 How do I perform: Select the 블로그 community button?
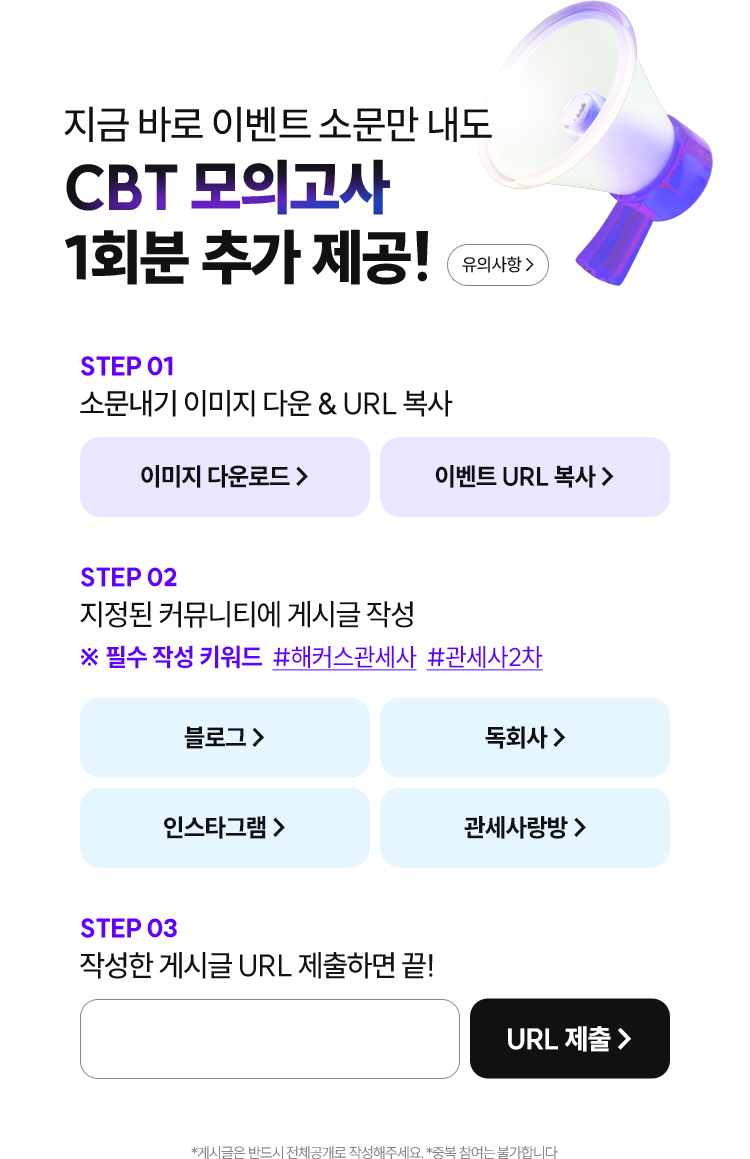coord(225,738)
